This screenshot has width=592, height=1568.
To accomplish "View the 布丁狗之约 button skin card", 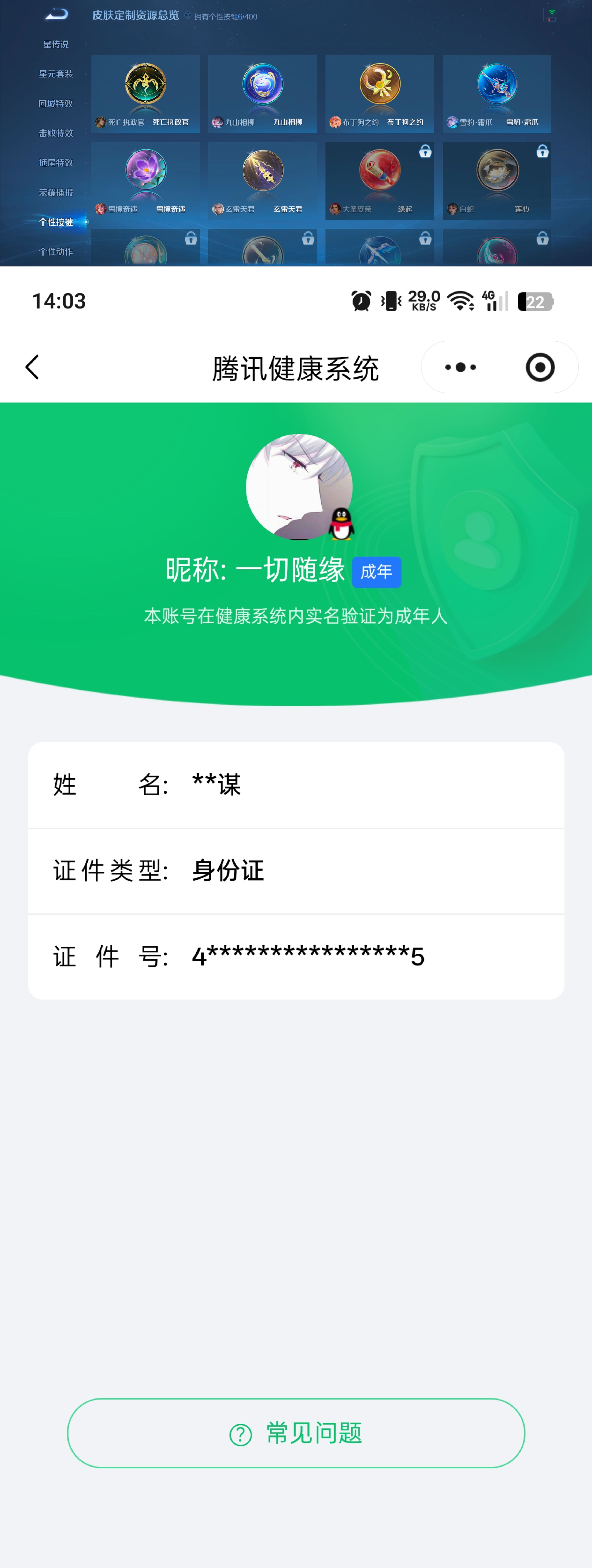I will (380, 94).
